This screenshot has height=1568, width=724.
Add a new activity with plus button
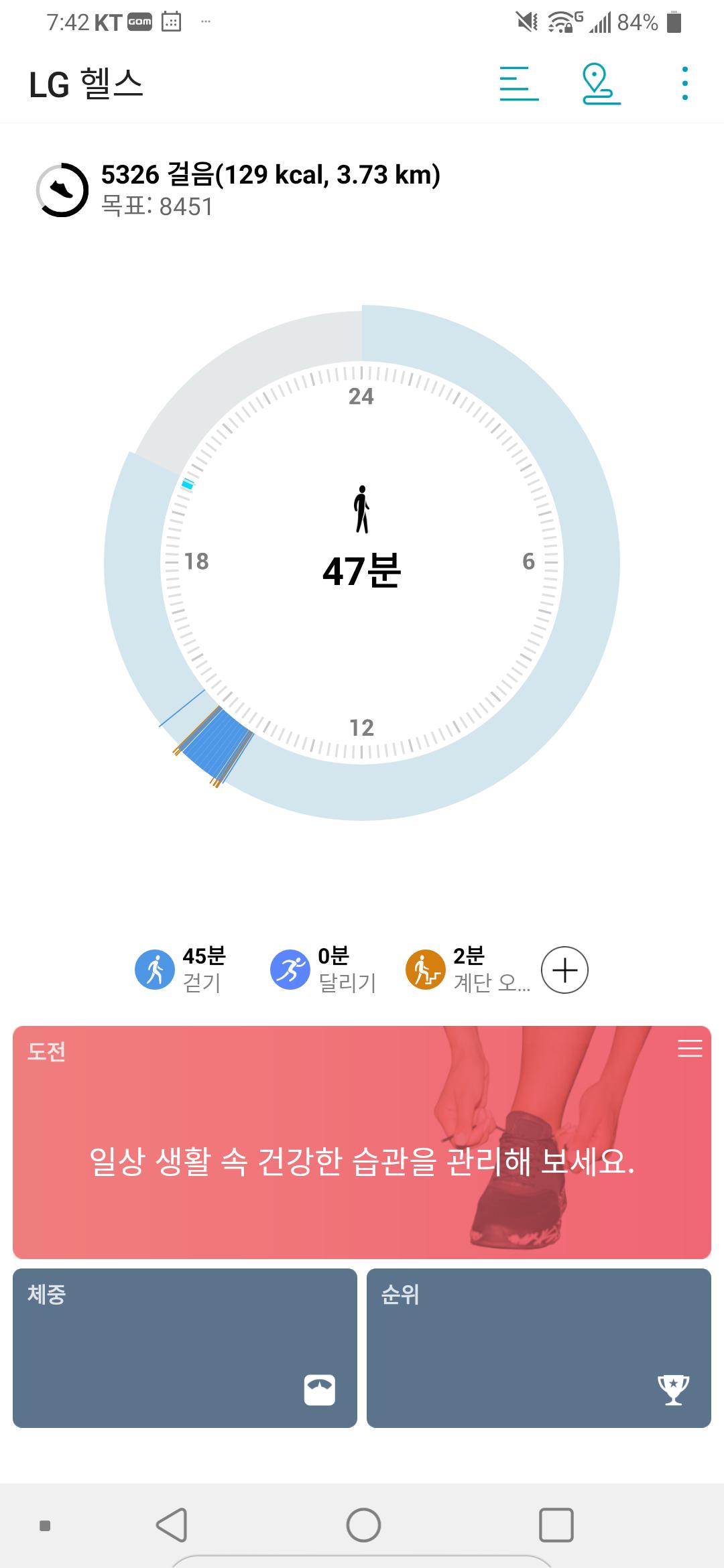(564, 970)
